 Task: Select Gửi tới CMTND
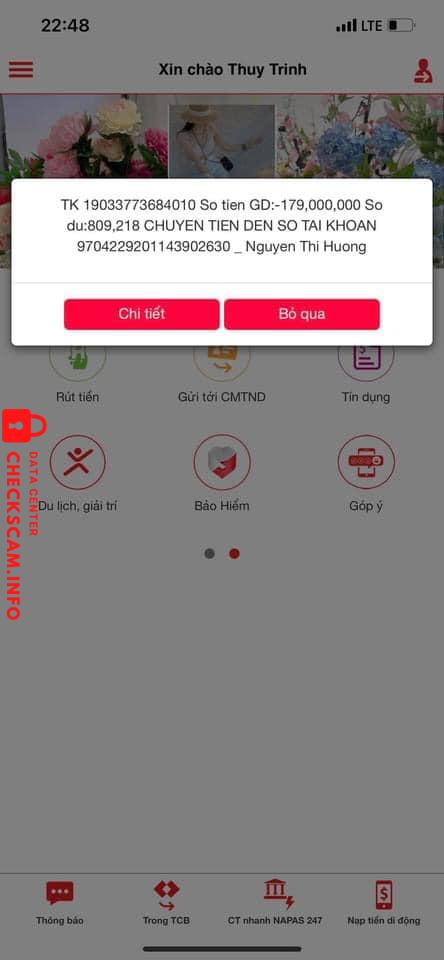pos(222,375)
